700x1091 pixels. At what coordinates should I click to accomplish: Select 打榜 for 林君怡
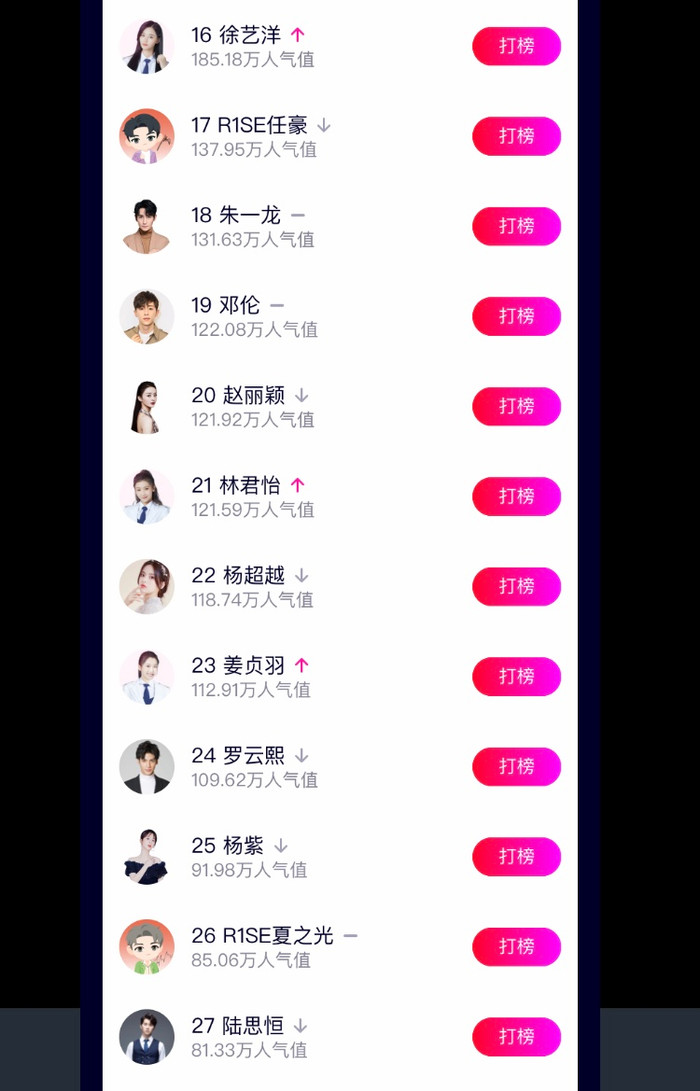[516, 496]
